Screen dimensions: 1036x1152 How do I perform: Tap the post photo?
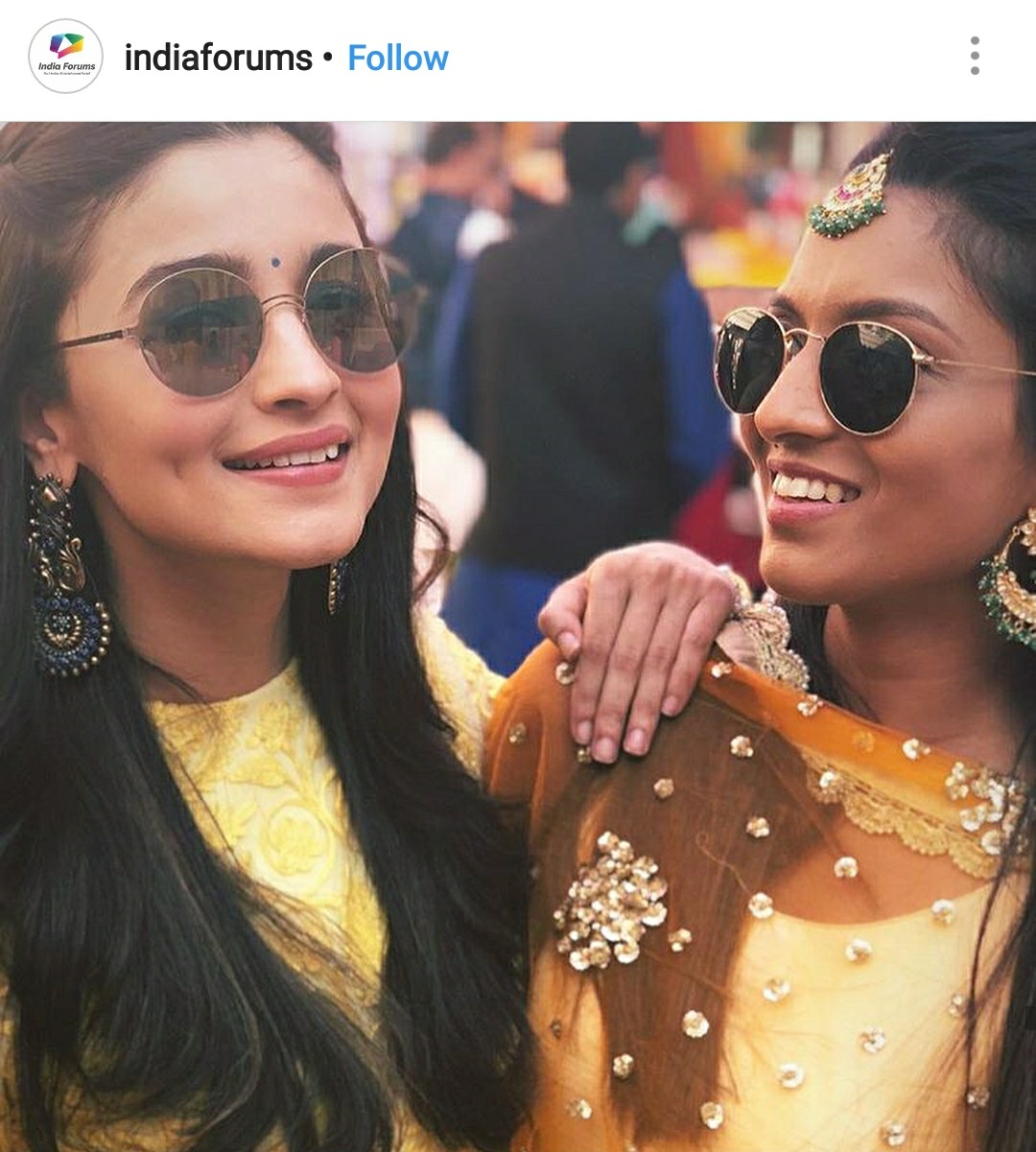[x=518, y=636]
